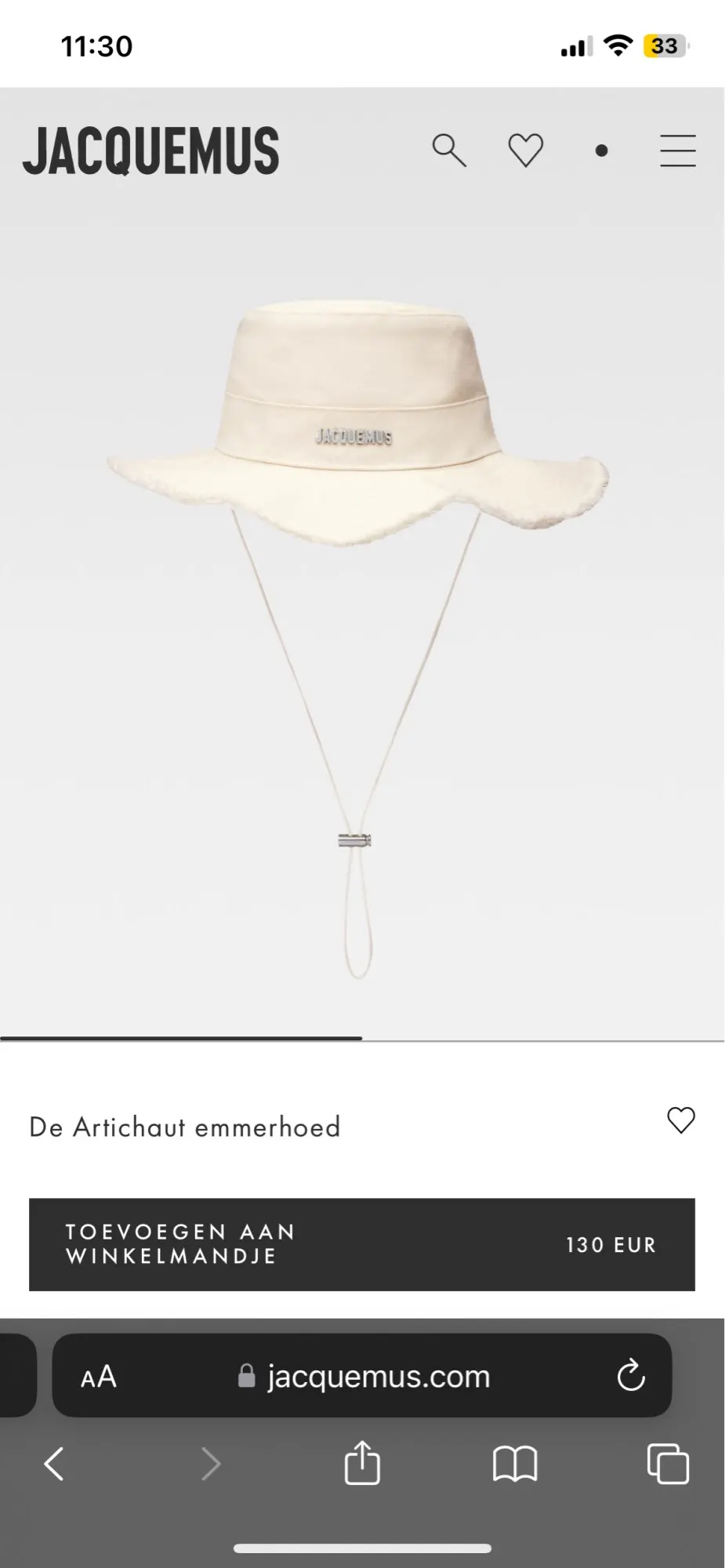Share this page from Safari toolbar
Screen dimensions: 725x1568
pyautogui.click(x=362, y=1463)
